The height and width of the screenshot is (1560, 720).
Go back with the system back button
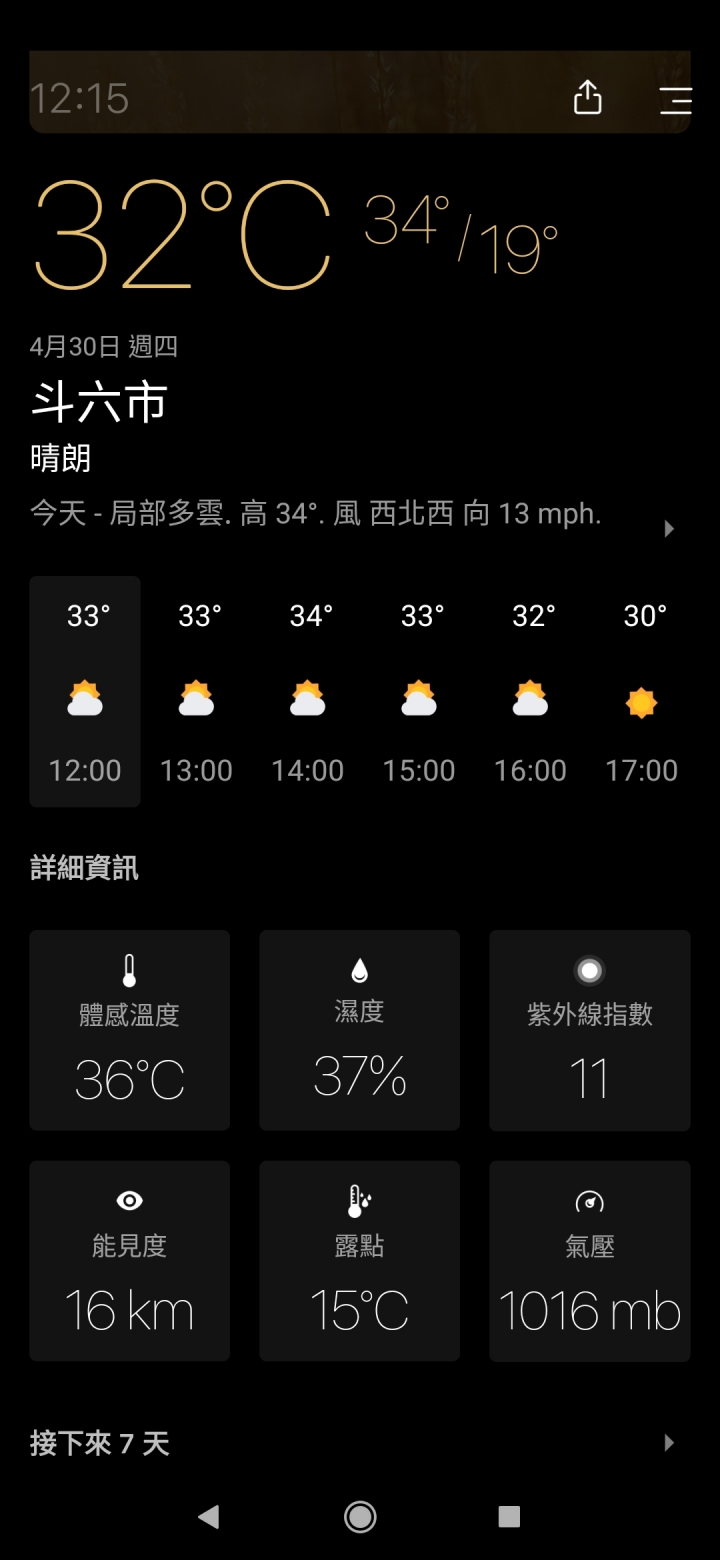click(x=208, y=1517)
